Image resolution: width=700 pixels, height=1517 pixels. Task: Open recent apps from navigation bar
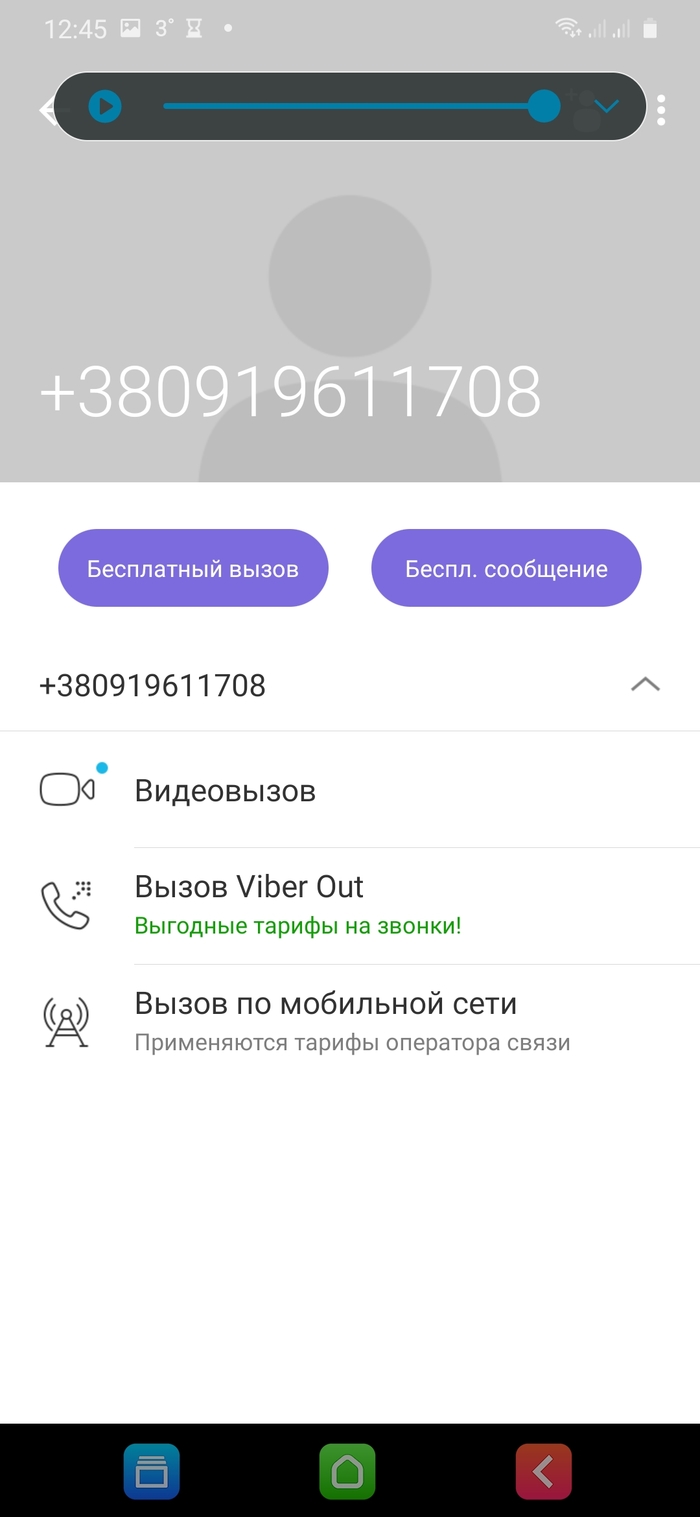(x=152, y=1471)
